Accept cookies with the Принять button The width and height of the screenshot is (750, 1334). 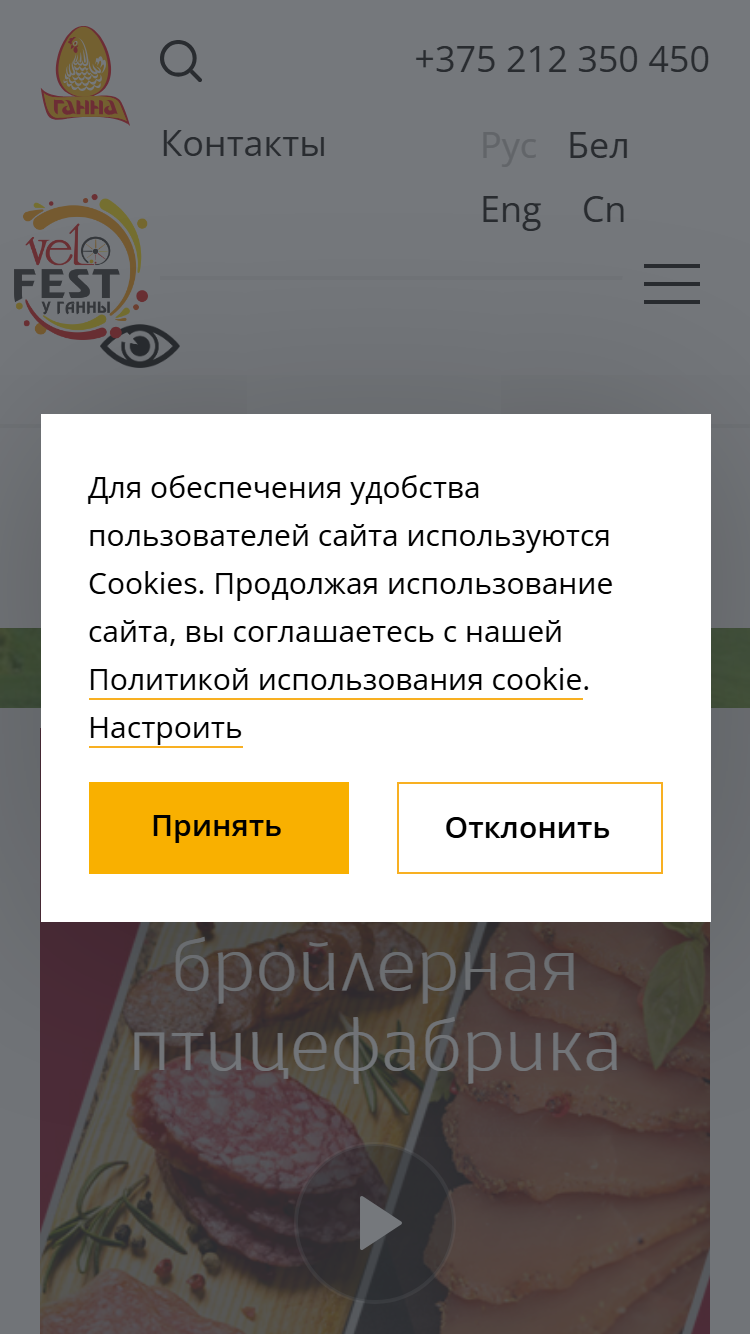pos(218,827)
